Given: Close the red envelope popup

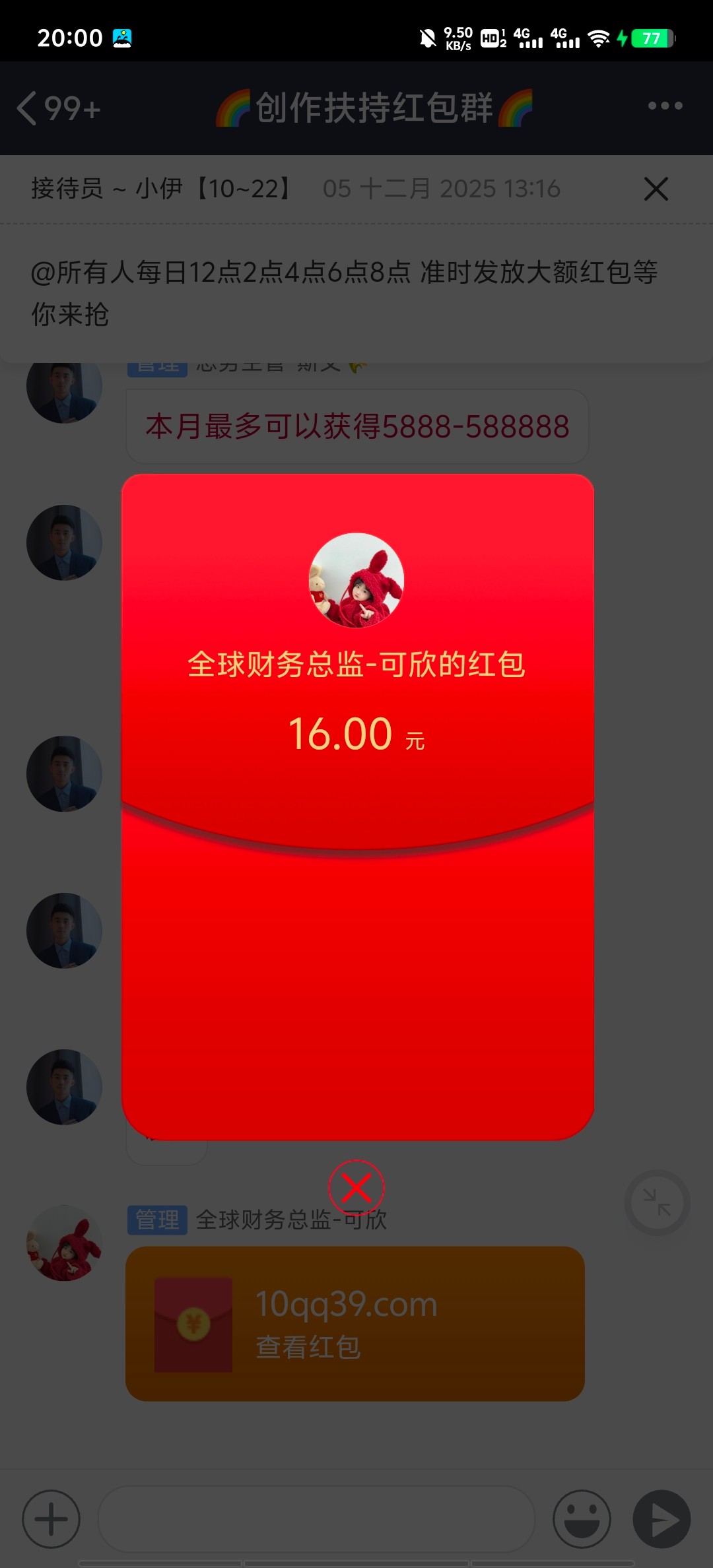Looking at the screenshot, I should pyautogui.click(x=356, y=1188).
